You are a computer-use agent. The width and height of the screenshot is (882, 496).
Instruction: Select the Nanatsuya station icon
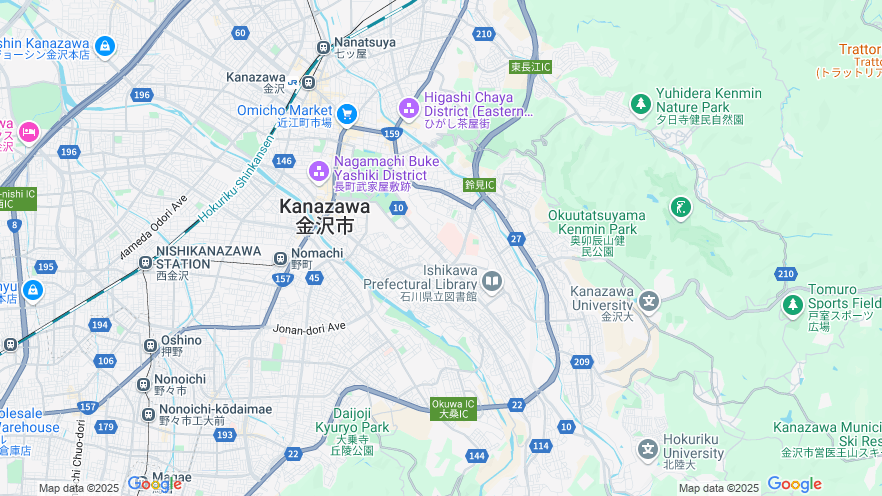[323, 47]
